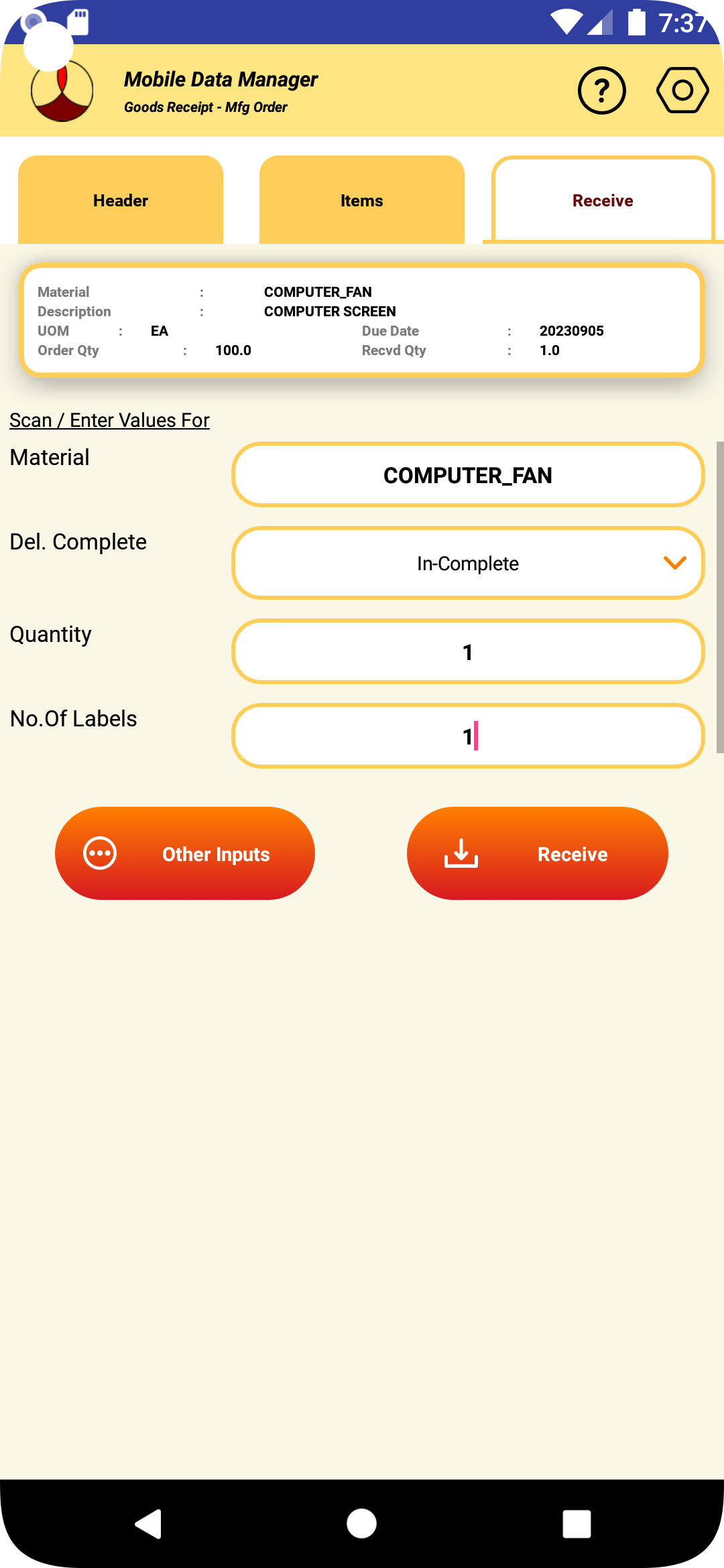Go to the home screen
Image resolution: width=724 pixels, height=1568 pixels.
(362, 1524)
